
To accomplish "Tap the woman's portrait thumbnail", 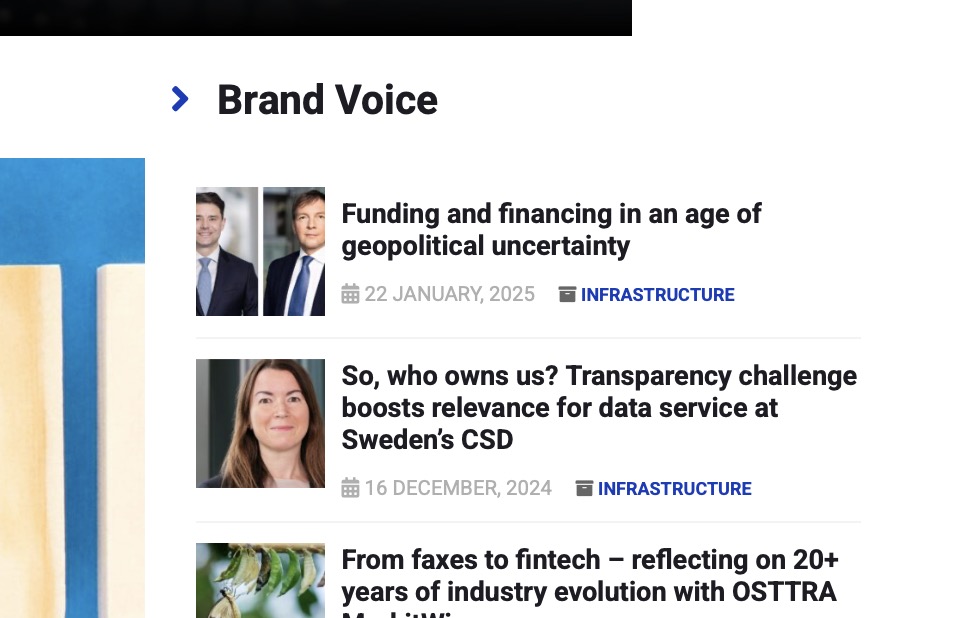I will 260,423.
